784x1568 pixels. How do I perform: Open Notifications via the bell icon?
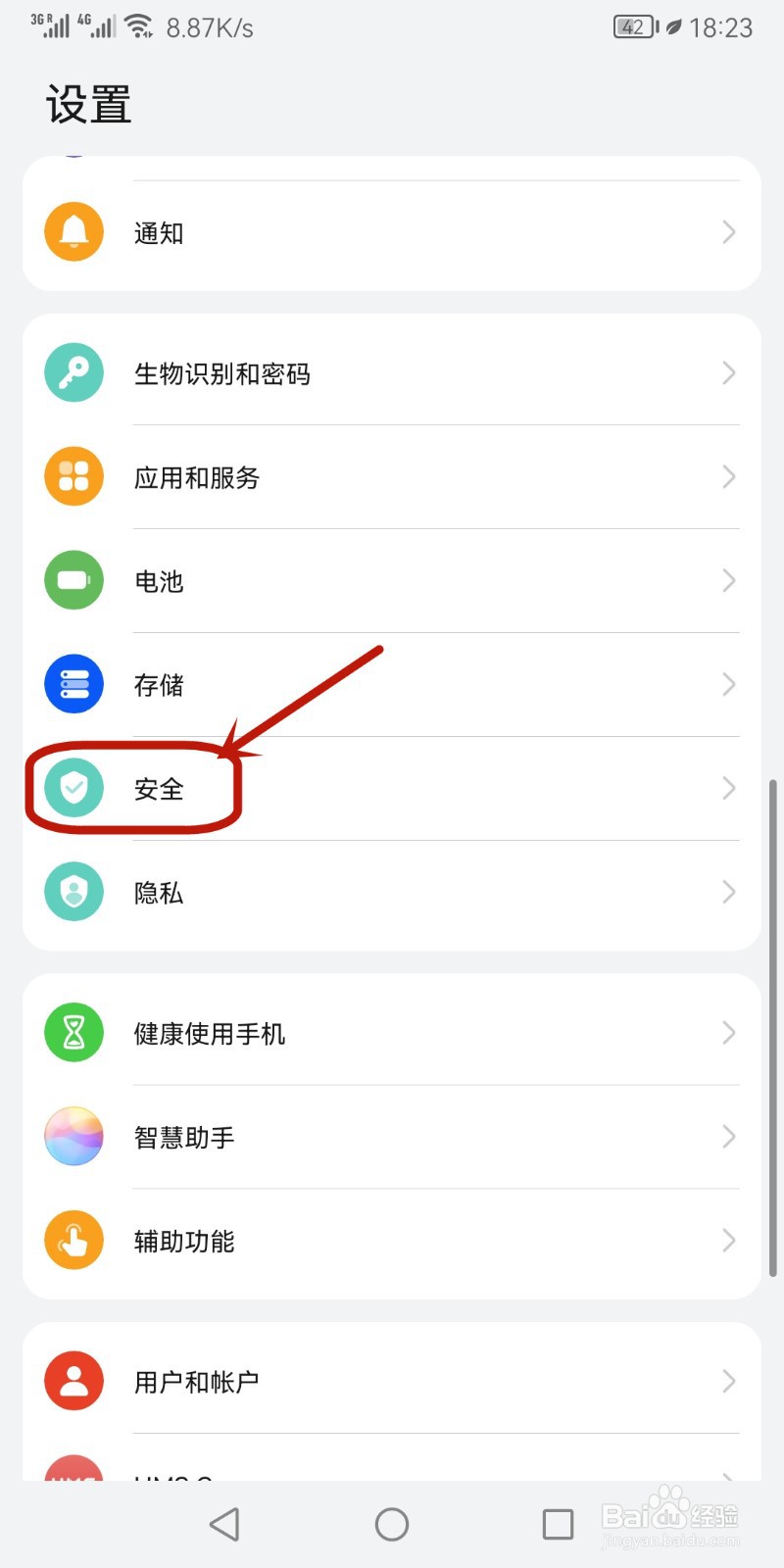[x=73, y=231]
